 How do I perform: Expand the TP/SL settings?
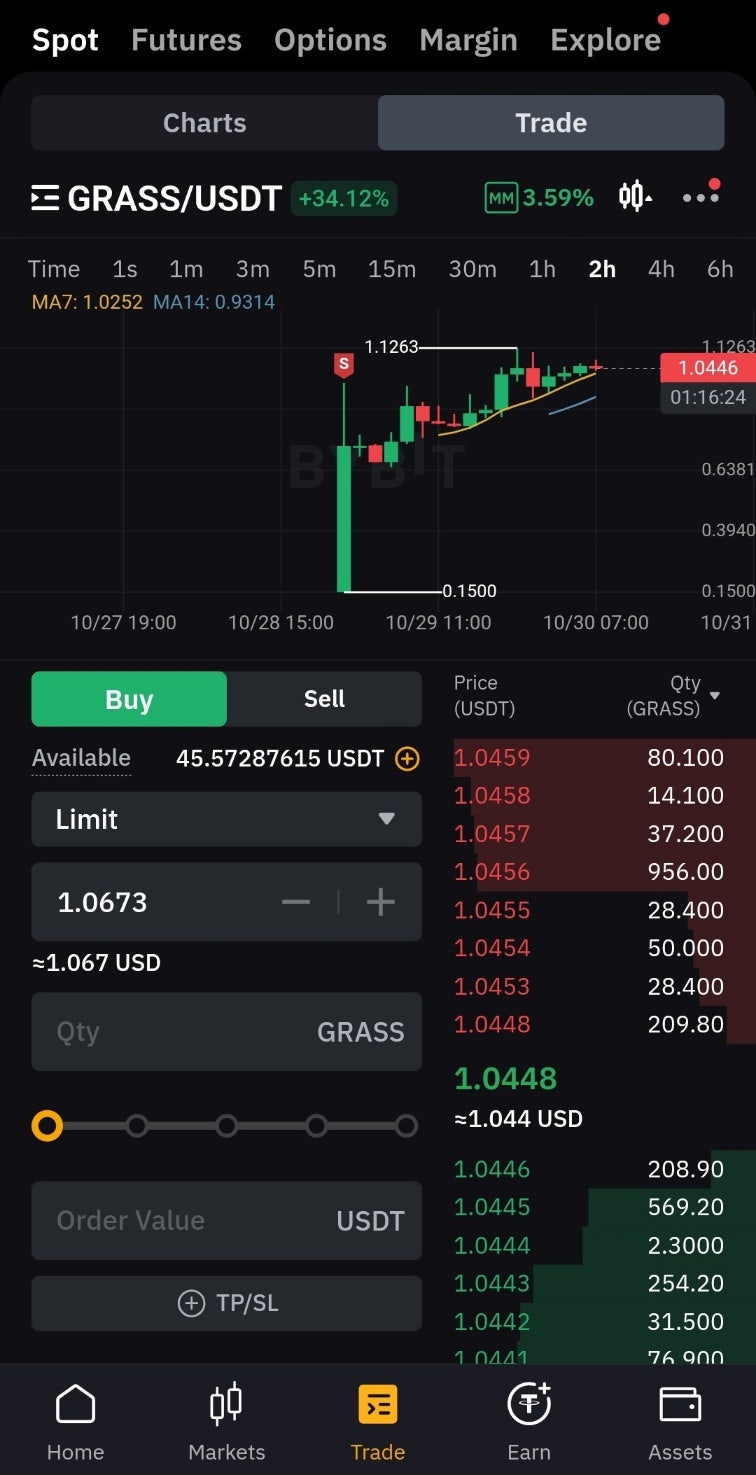(x=226, y=1303)
